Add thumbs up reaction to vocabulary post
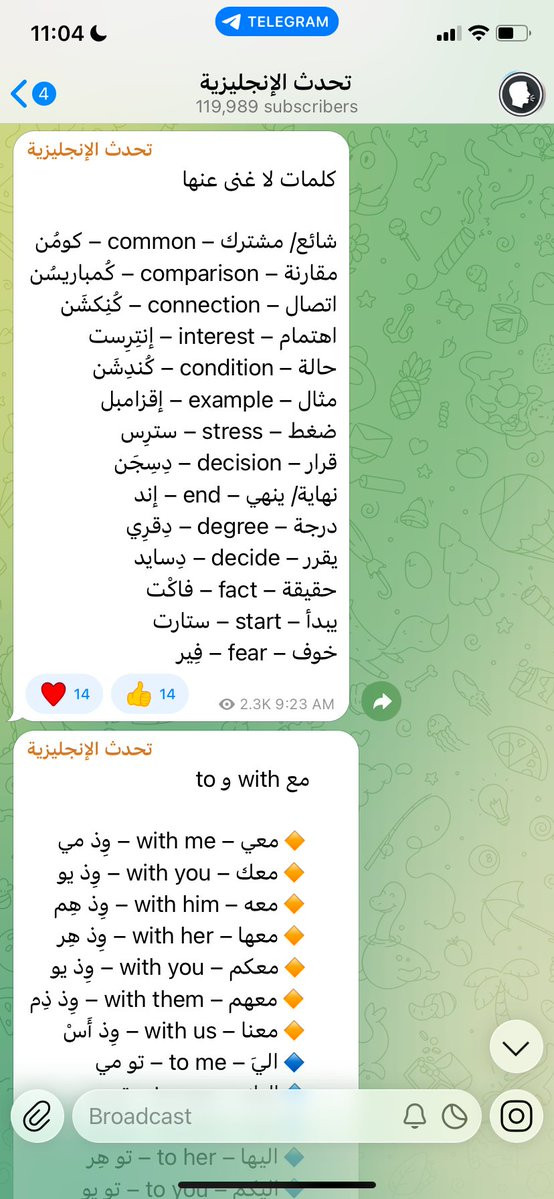The height and width of the screenshot is (1199, 554). coord(150,694)
